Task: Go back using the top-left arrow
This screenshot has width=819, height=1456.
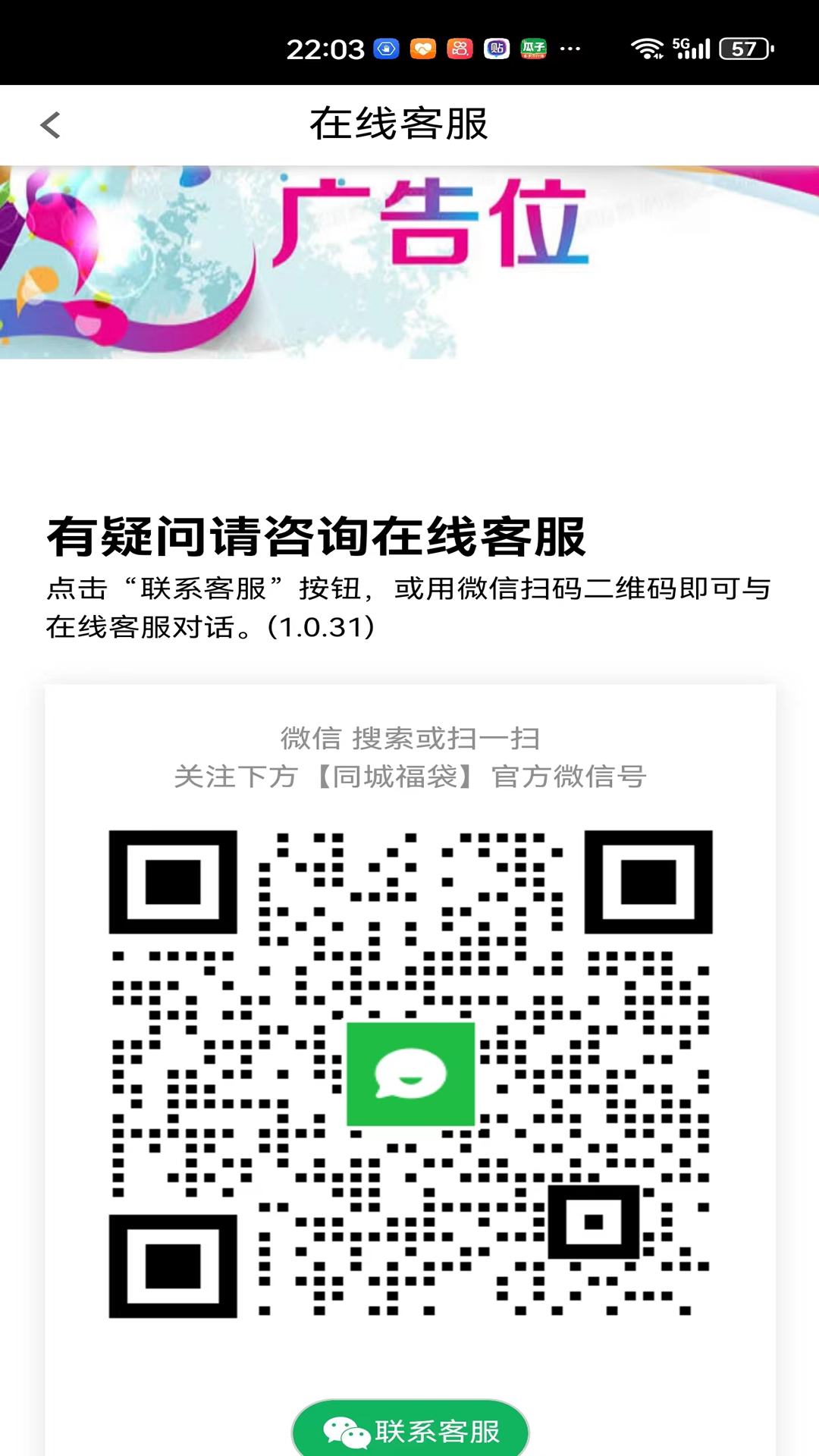Action: (50, 125)
